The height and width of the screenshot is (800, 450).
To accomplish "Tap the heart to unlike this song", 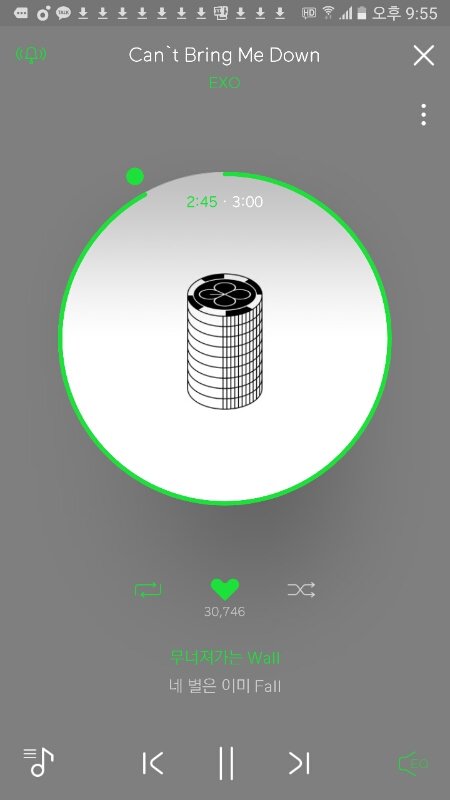I will [224, 589].
